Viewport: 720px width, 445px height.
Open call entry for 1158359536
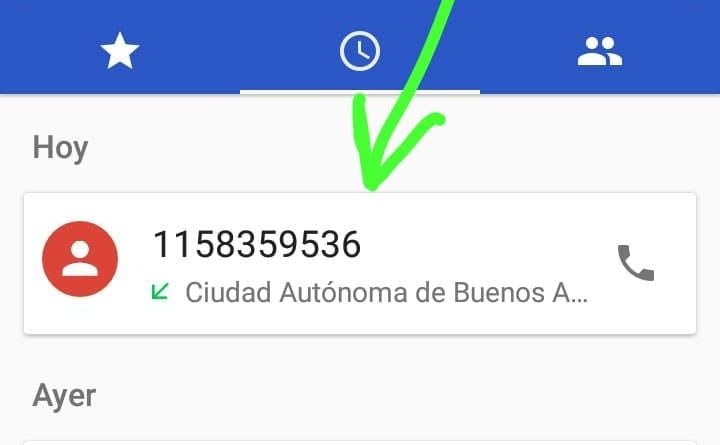click(370, 264)
